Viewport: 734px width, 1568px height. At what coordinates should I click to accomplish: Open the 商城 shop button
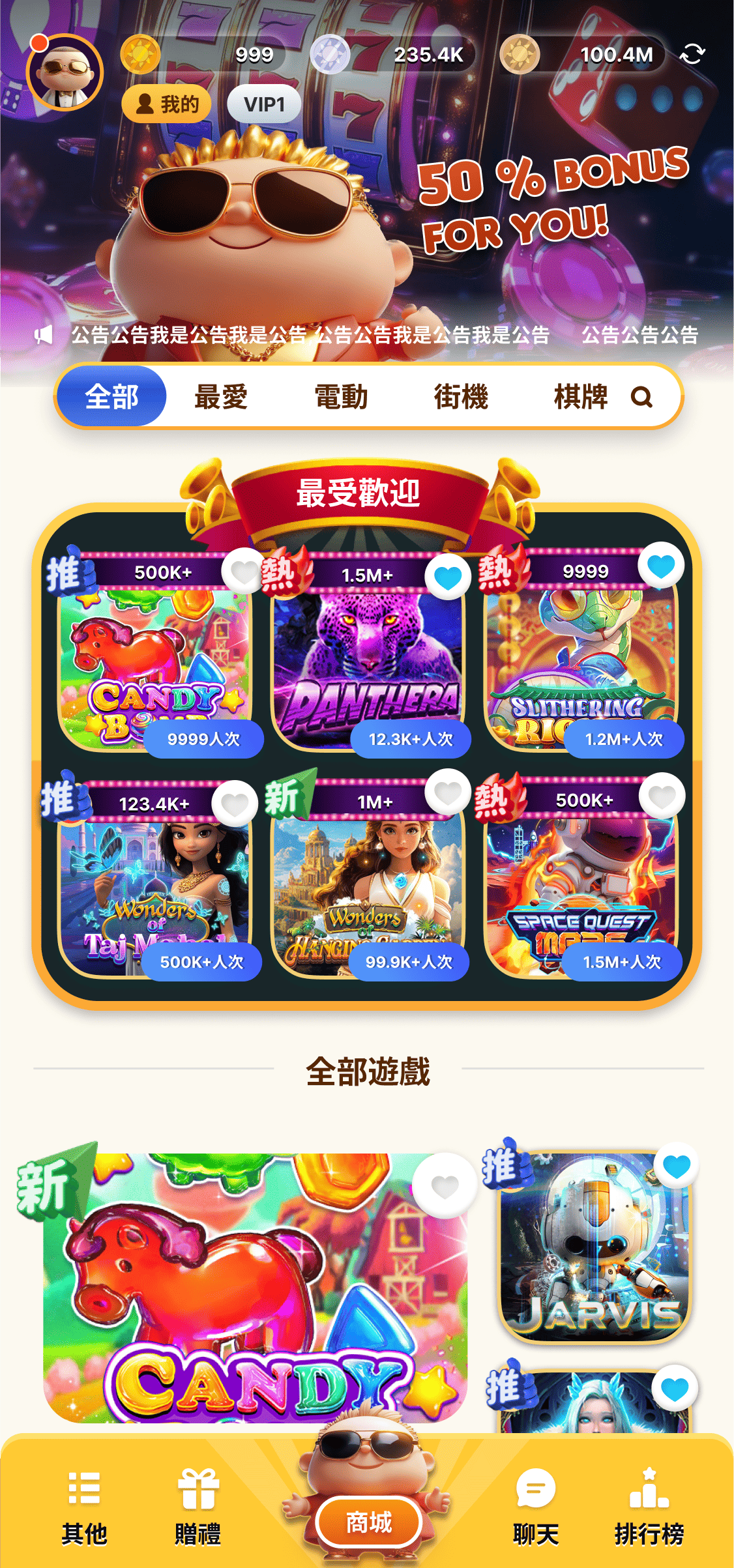click(x=369, y=1523)
